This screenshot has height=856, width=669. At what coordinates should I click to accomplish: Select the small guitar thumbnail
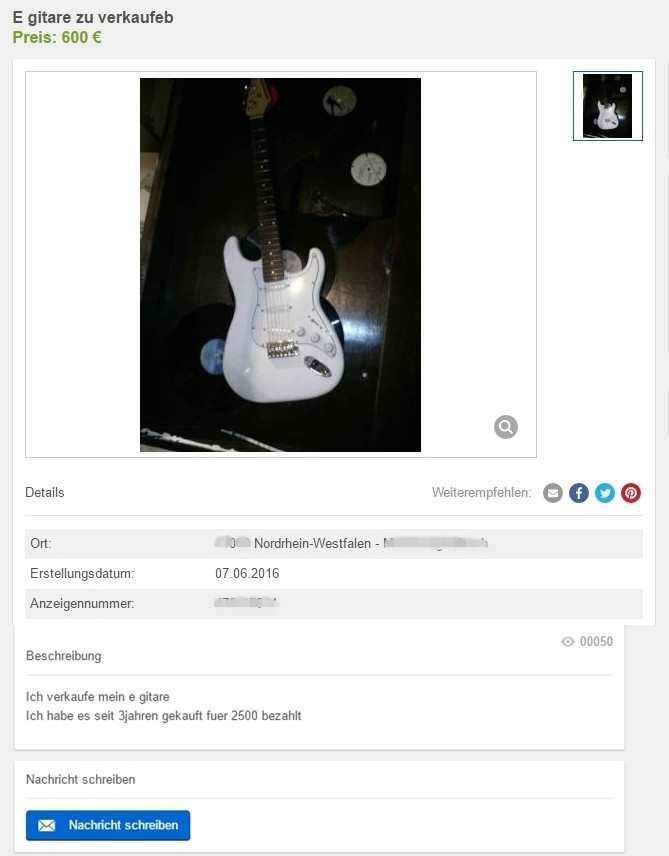click(607, 106)
